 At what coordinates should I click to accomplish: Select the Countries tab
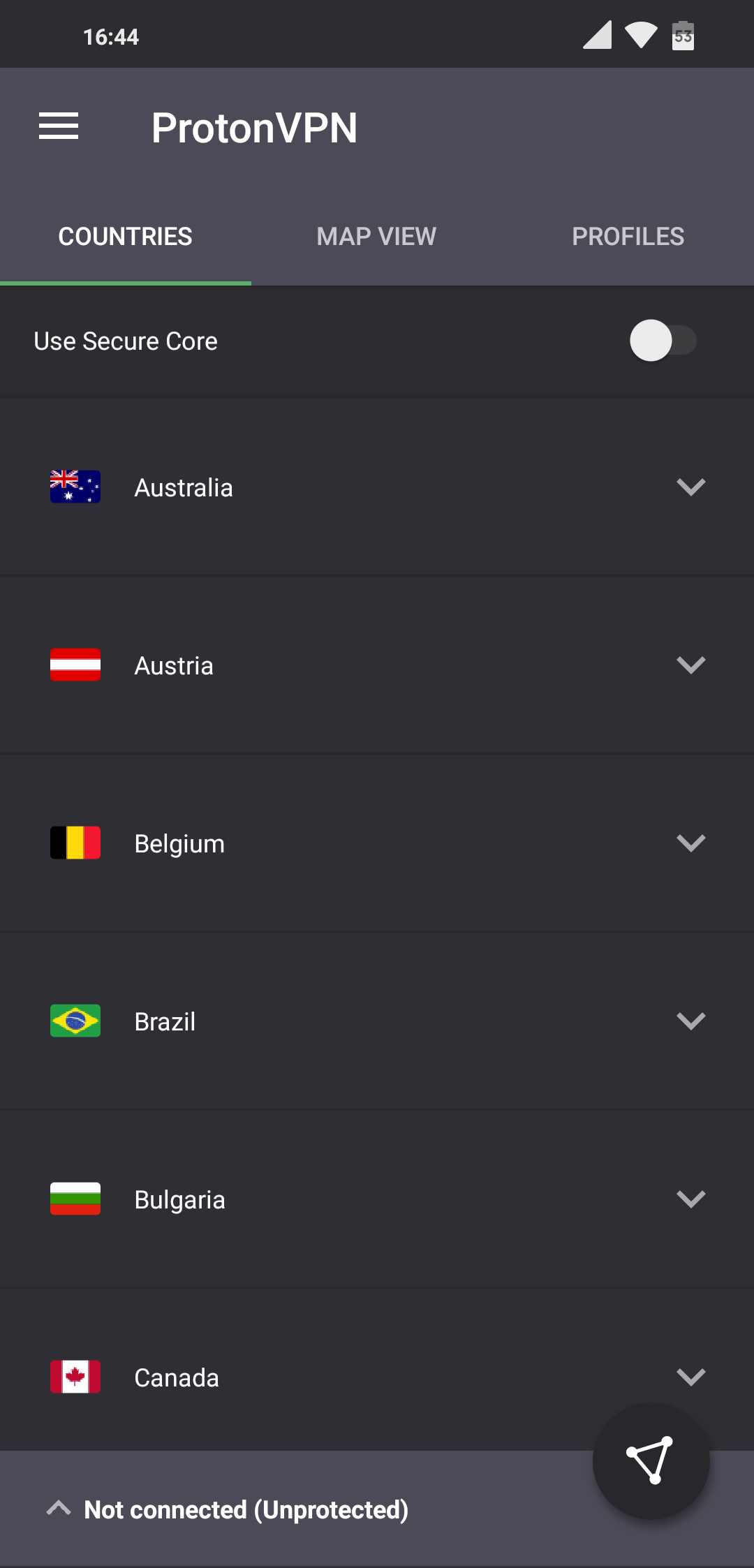point(126,237)
